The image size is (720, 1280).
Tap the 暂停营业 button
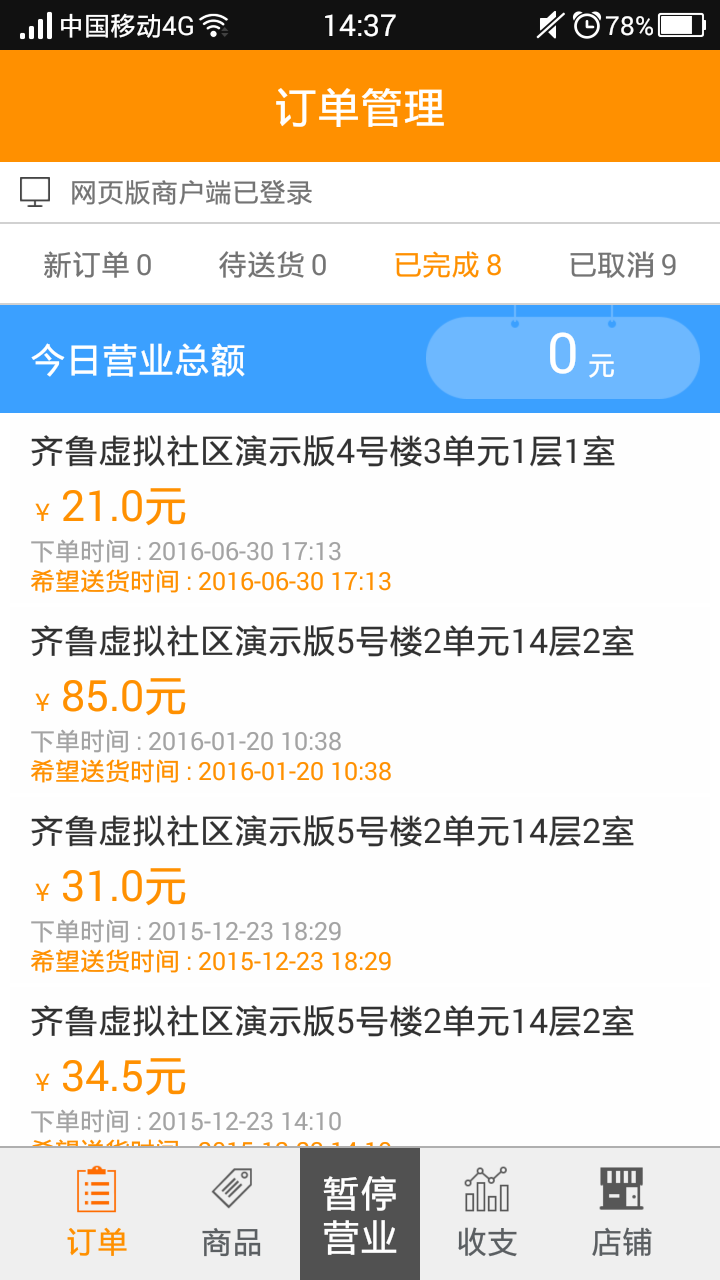pyautogui.click(x=360, y=1214)
